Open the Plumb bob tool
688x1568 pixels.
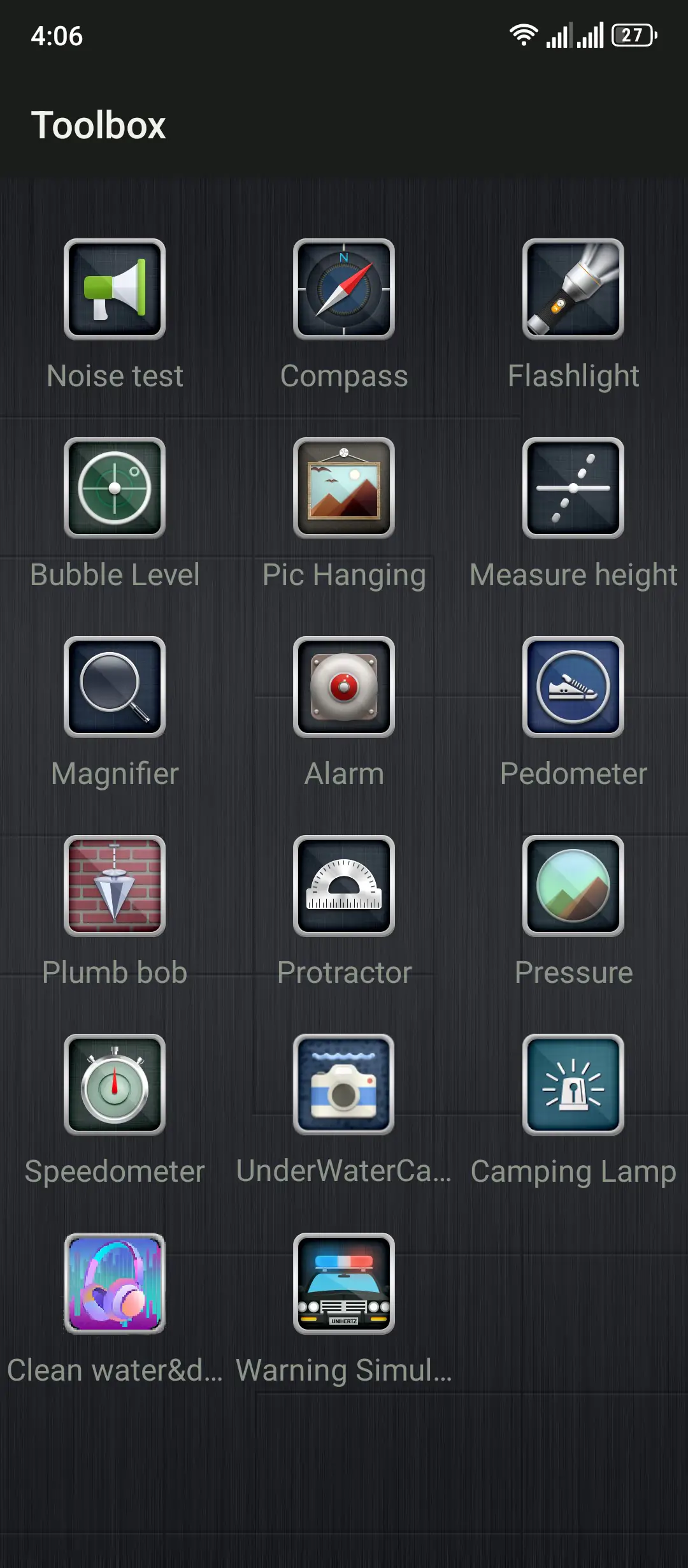pyautogui.click(x=115, y=886)
